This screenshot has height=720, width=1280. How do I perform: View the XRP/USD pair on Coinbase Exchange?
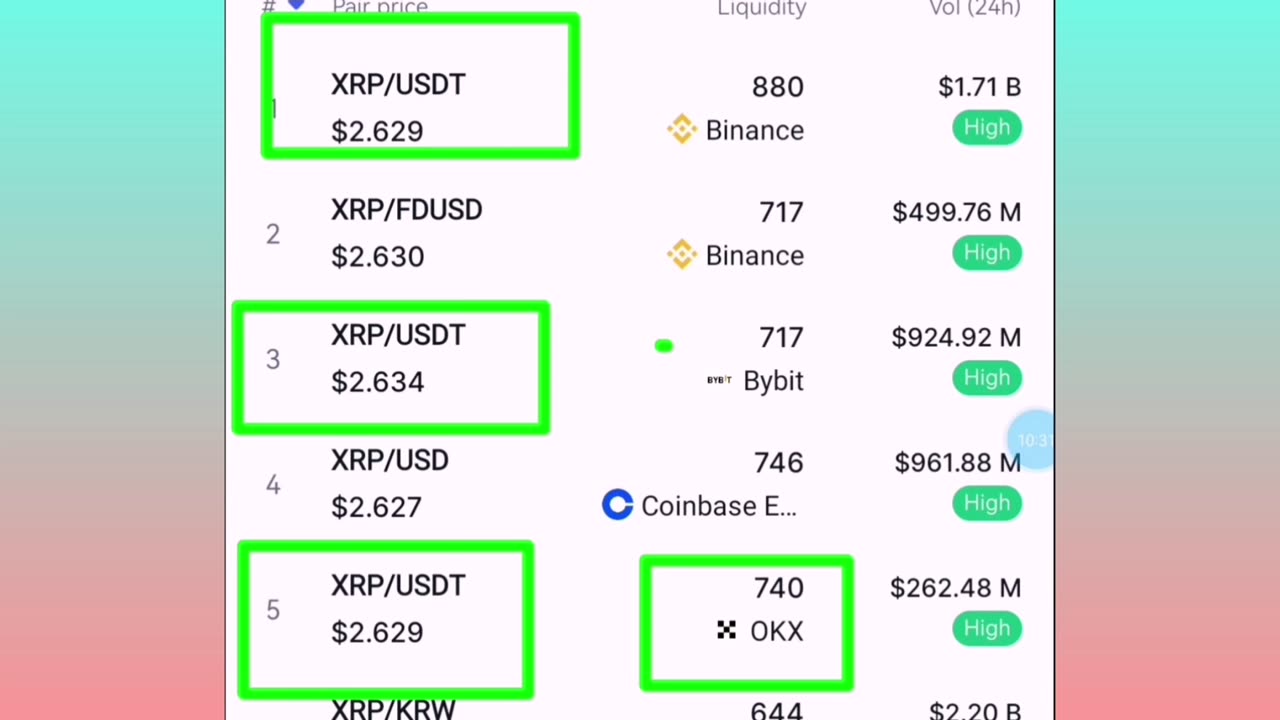[390, 461]
